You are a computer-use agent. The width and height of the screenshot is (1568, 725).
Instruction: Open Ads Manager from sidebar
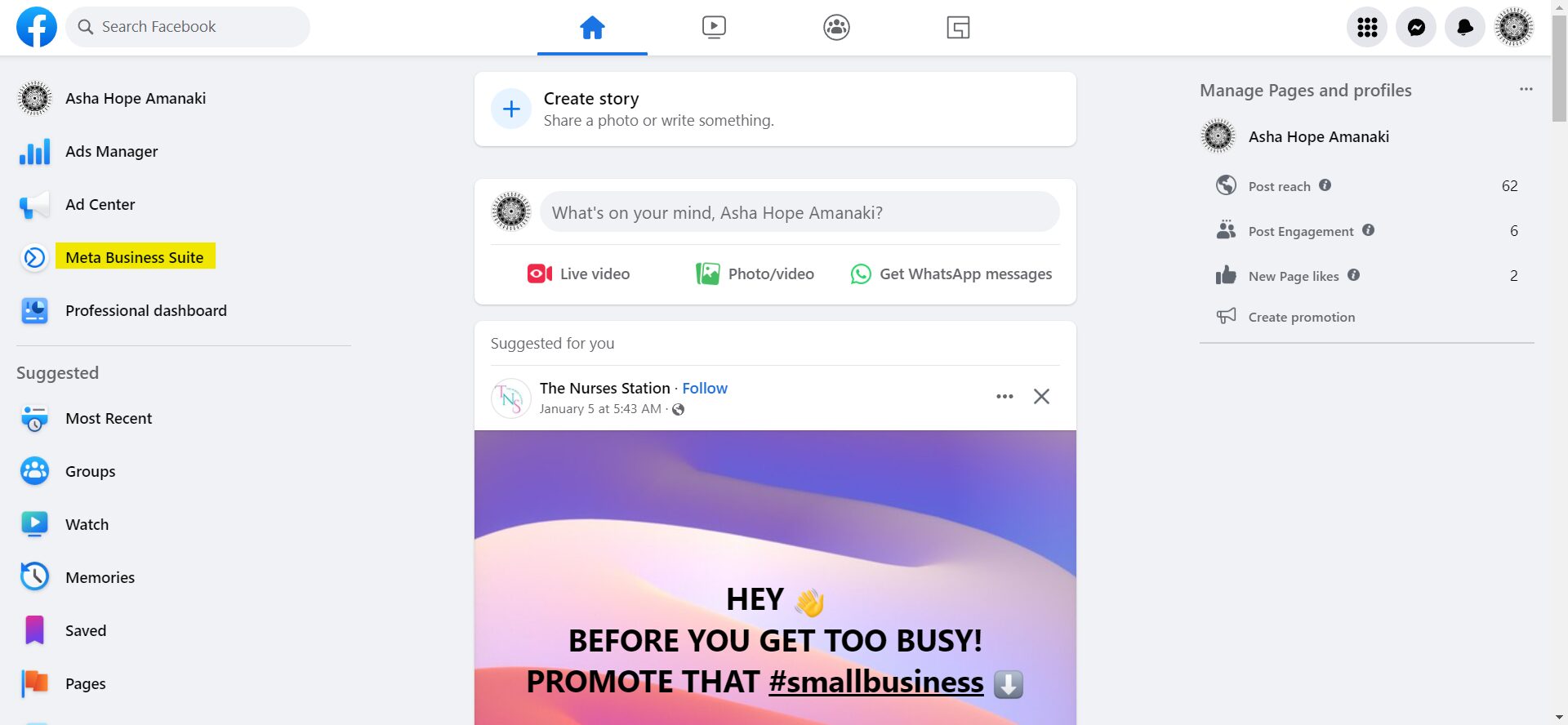coord(111,152)
